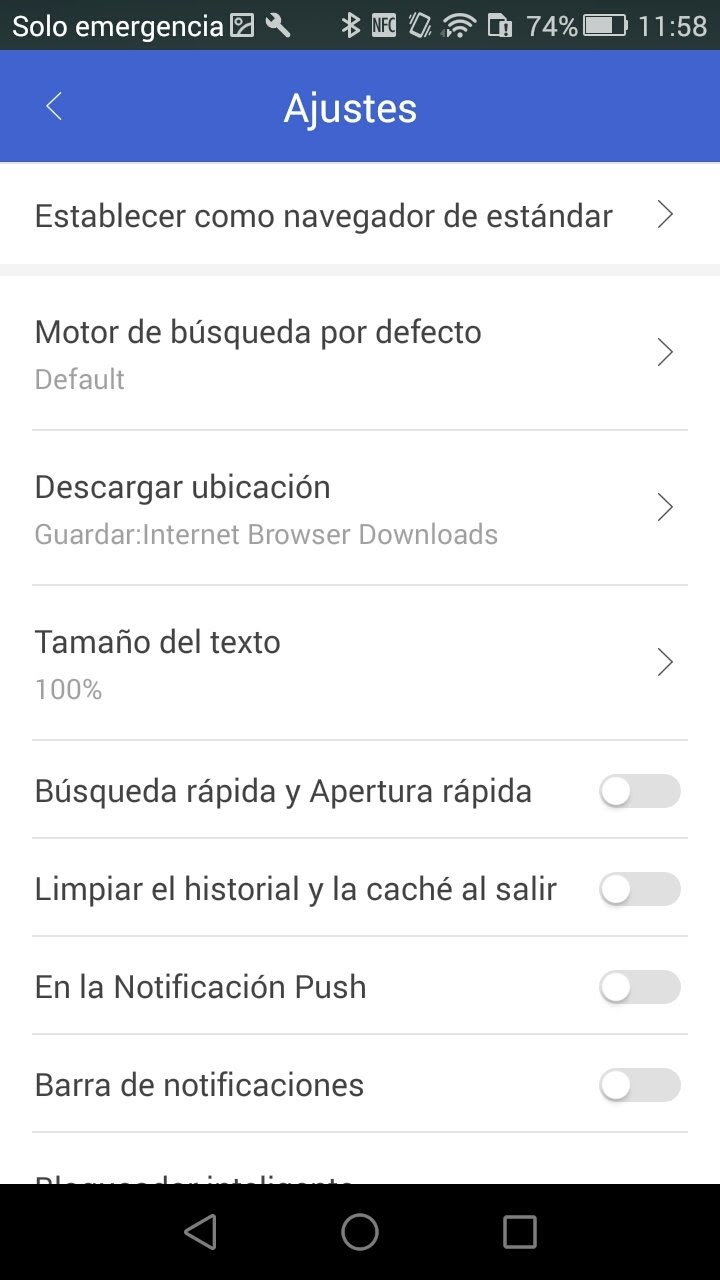The image size is (720, 1280).
Task: Open recent apps from the navigation bar
Action: pyautogui.click(x=519, y=1232)
